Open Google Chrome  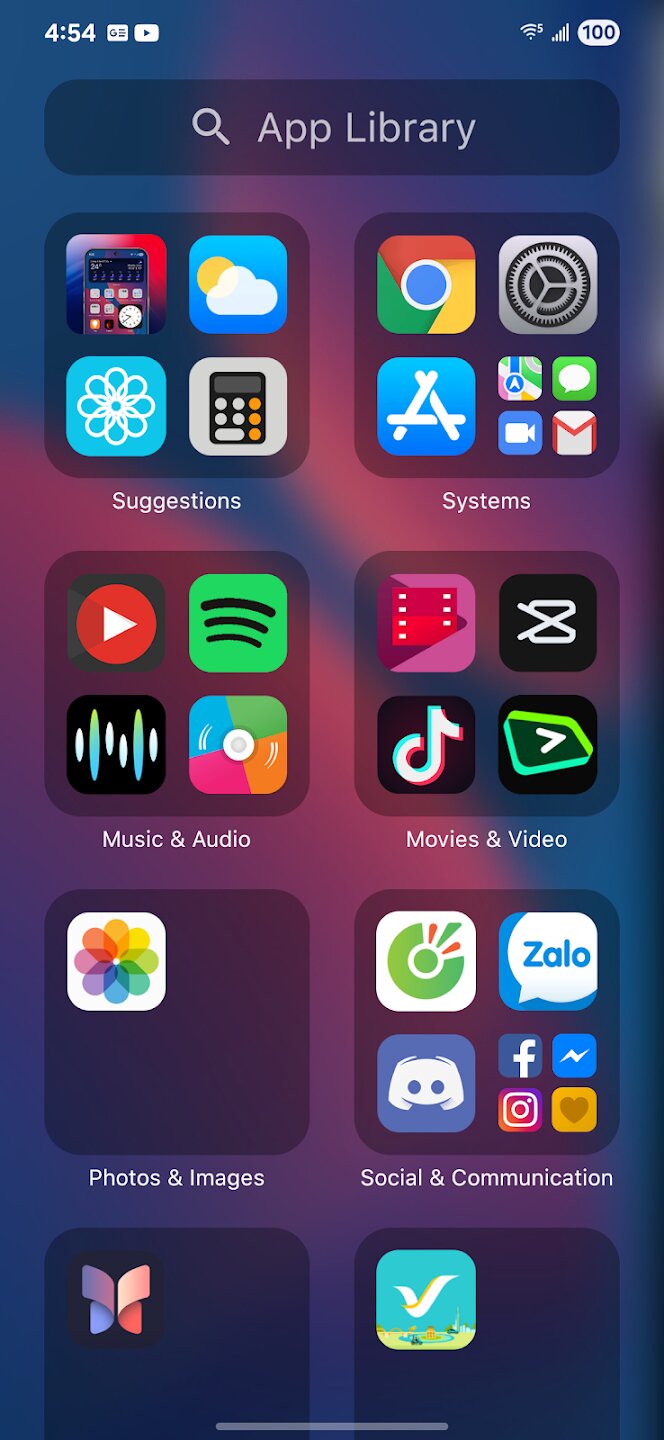click(426, 285)
